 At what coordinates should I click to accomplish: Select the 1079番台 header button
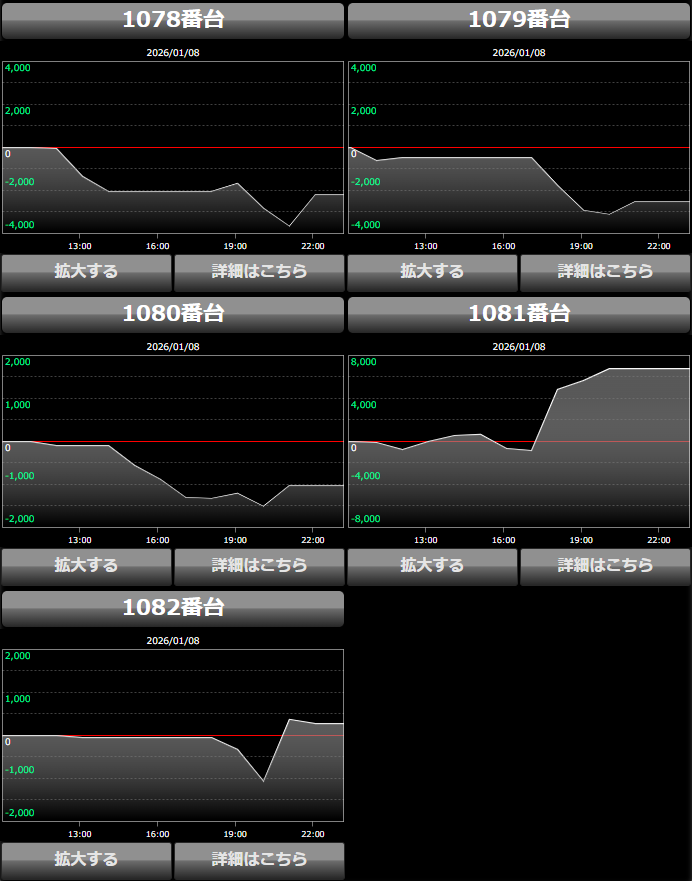pyautogui.click(x=519, y=20)
